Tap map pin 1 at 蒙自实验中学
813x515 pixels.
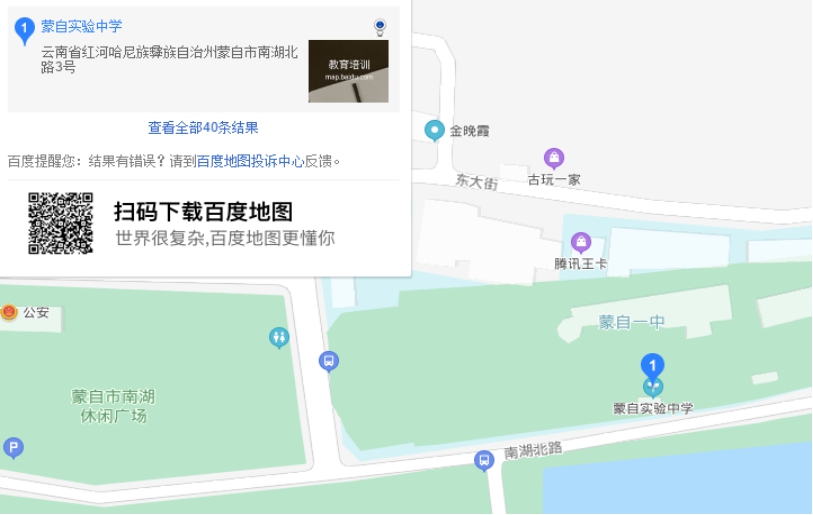[x=652, y=368]
